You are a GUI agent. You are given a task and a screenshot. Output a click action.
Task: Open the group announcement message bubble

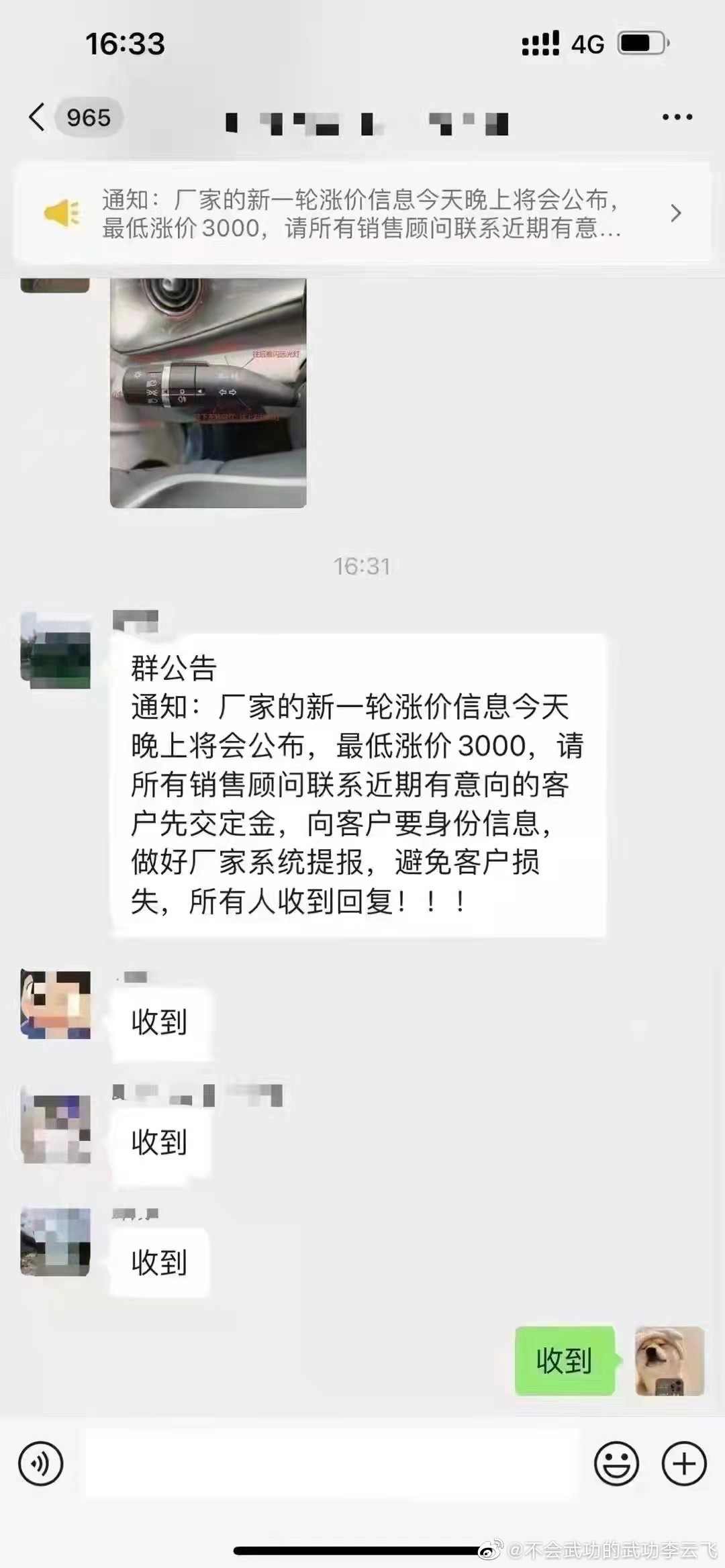[358, 784]
